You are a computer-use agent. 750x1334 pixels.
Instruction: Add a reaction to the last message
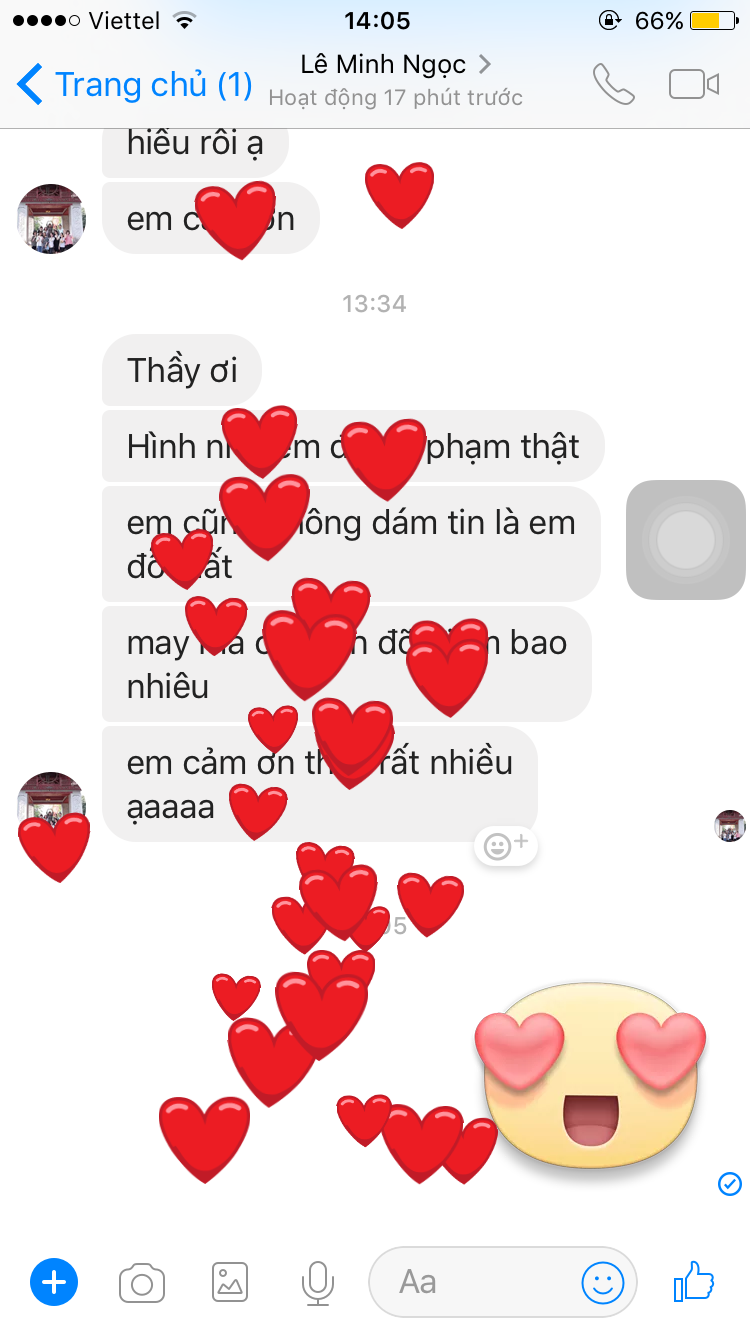tap(505, 847)
